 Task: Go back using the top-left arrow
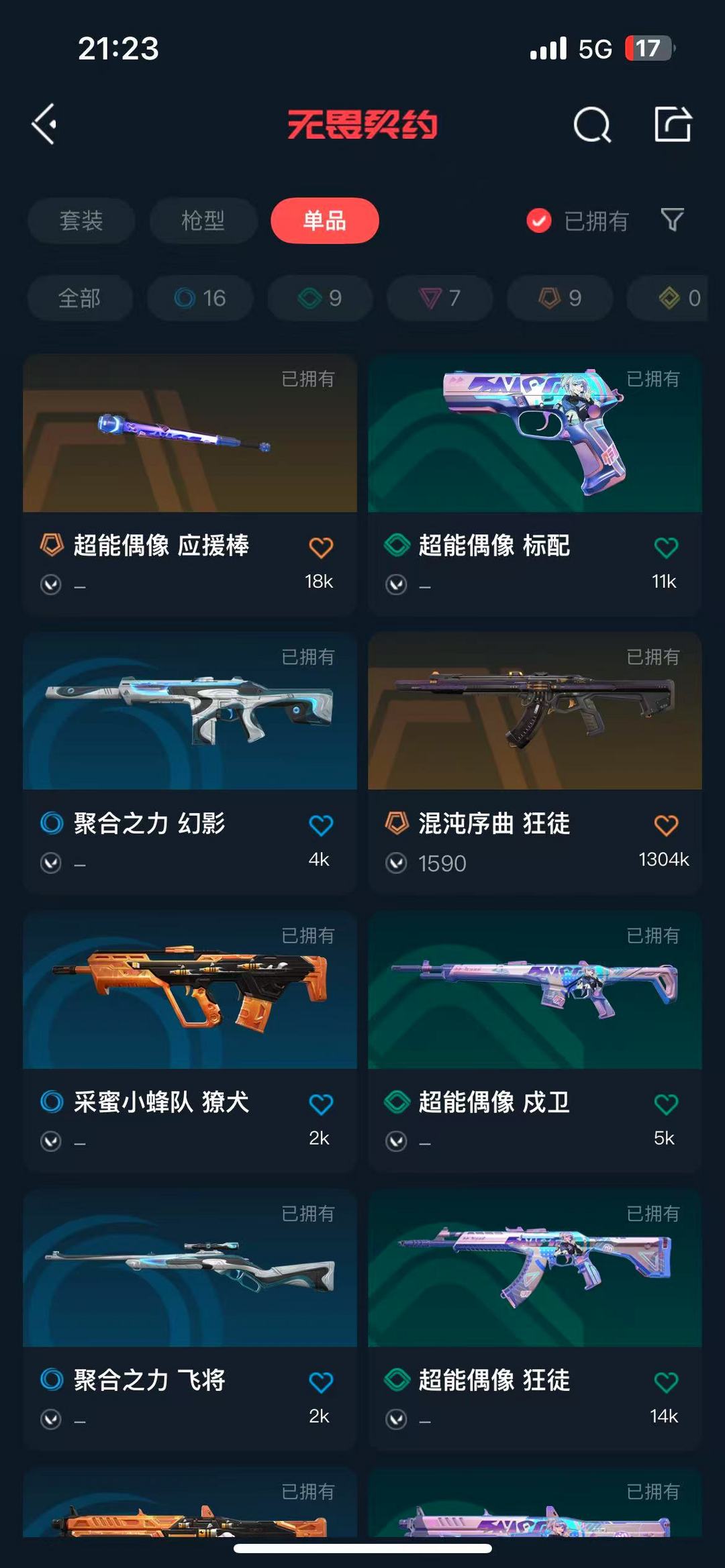44,124
